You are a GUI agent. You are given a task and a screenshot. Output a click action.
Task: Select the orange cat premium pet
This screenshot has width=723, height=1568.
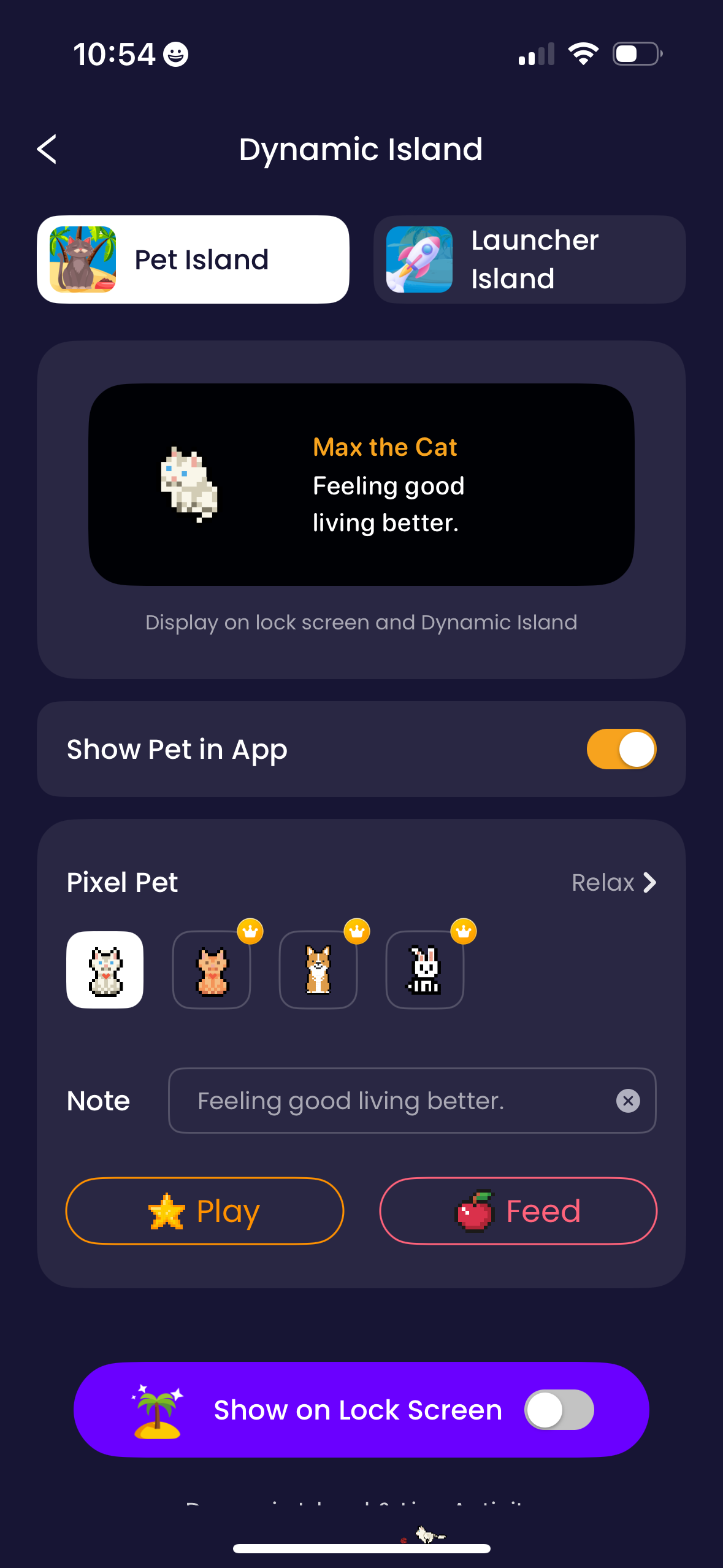(211, 970)
